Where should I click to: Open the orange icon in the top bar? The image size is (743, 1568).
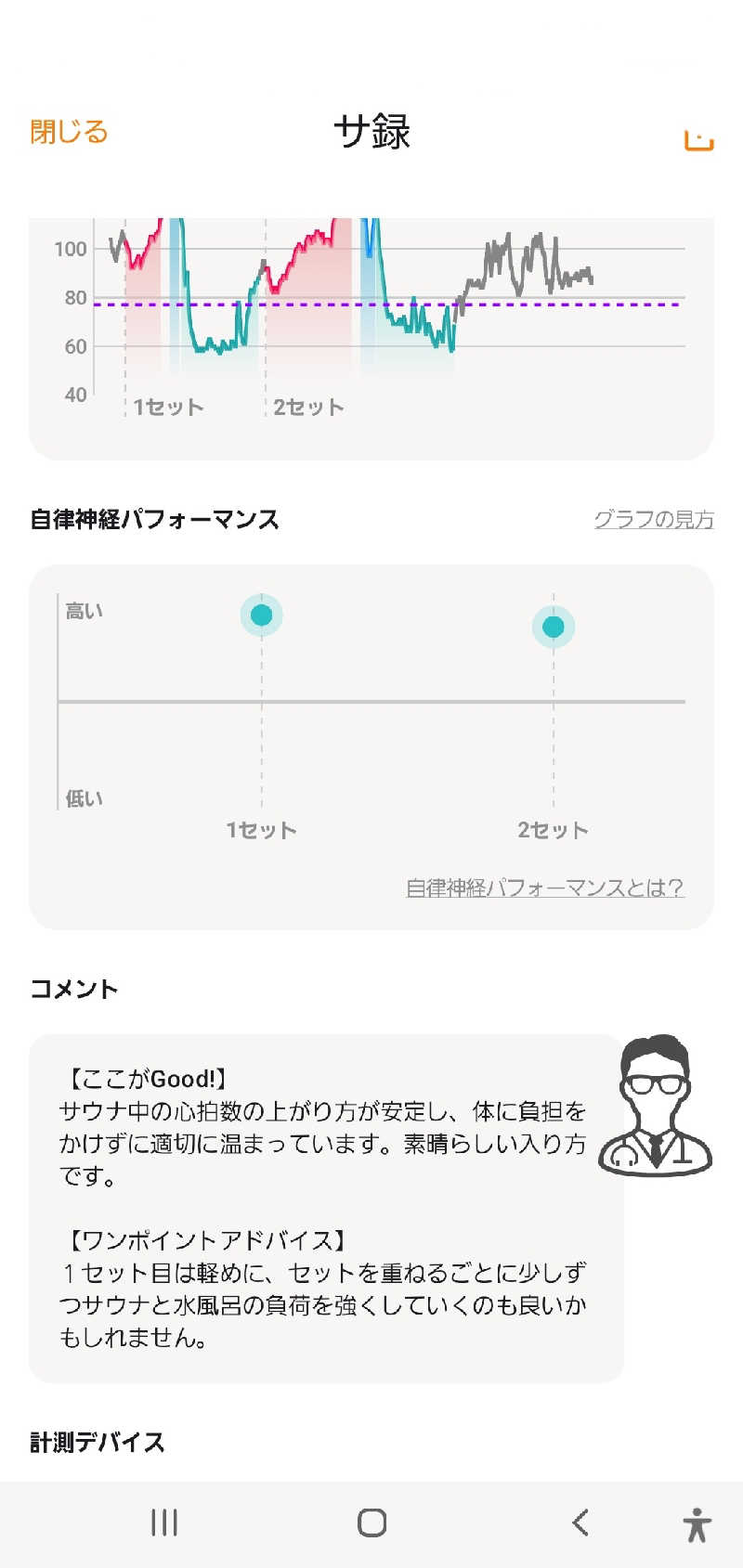(x=698, y=139)
